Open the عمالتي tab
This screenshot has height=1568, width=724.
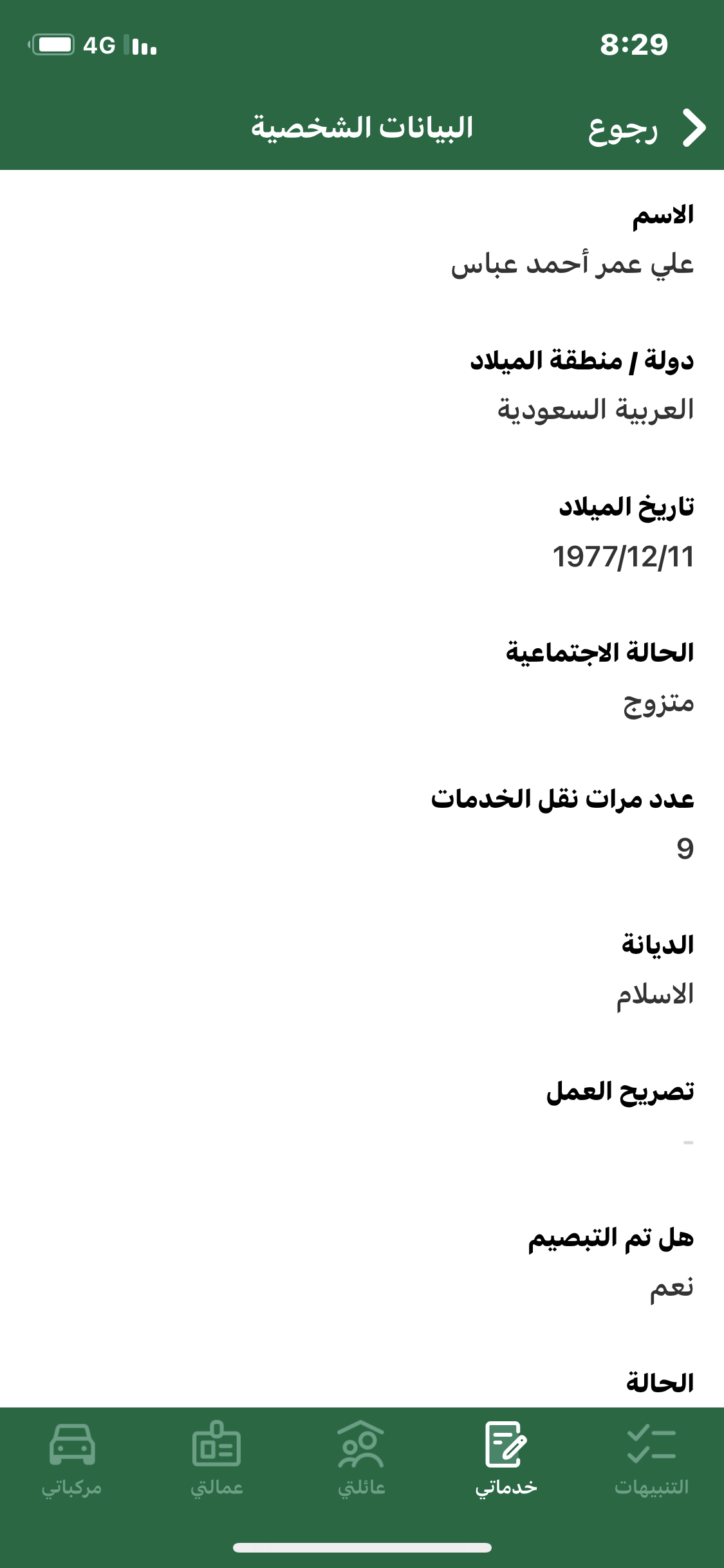pos(217,1459)
